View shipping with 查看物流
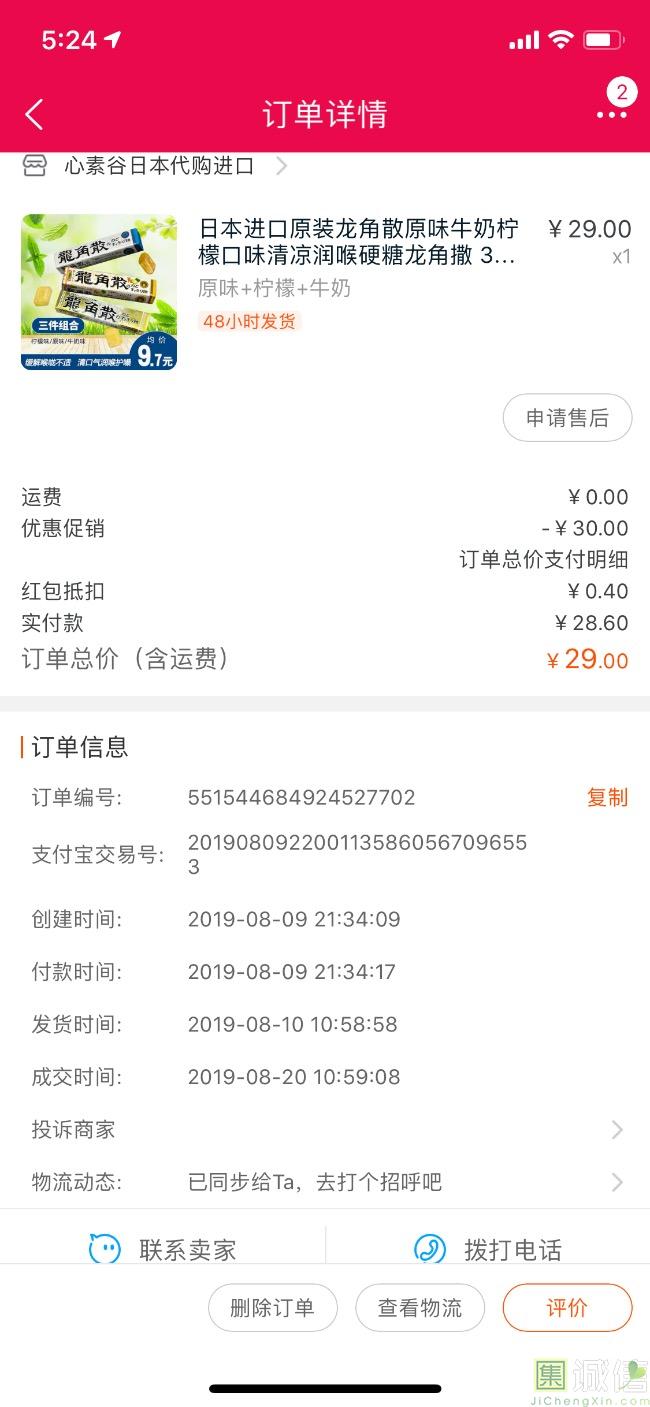Screen dimensions: 650x1407 pyautogui.click(x=420, y=1308)
